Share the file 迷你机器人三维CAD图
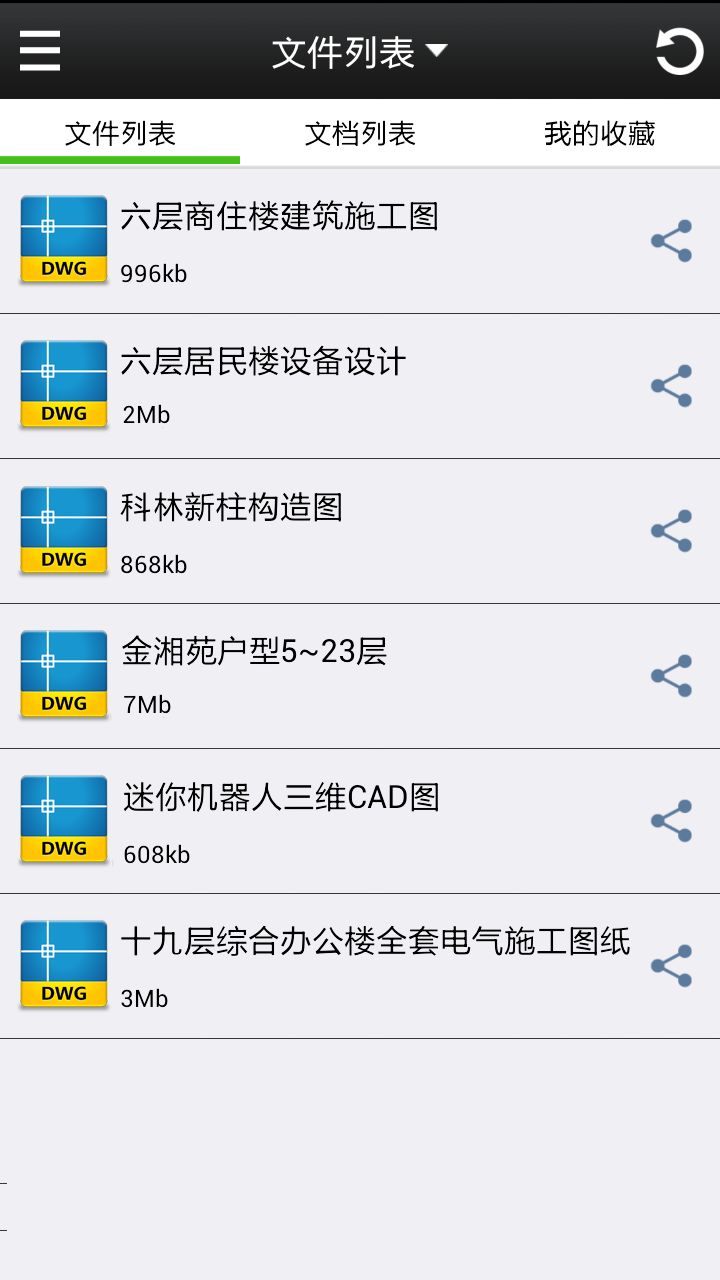Image resolution: width=720 pixels, height=1280 pixels. tap(672, 821)
